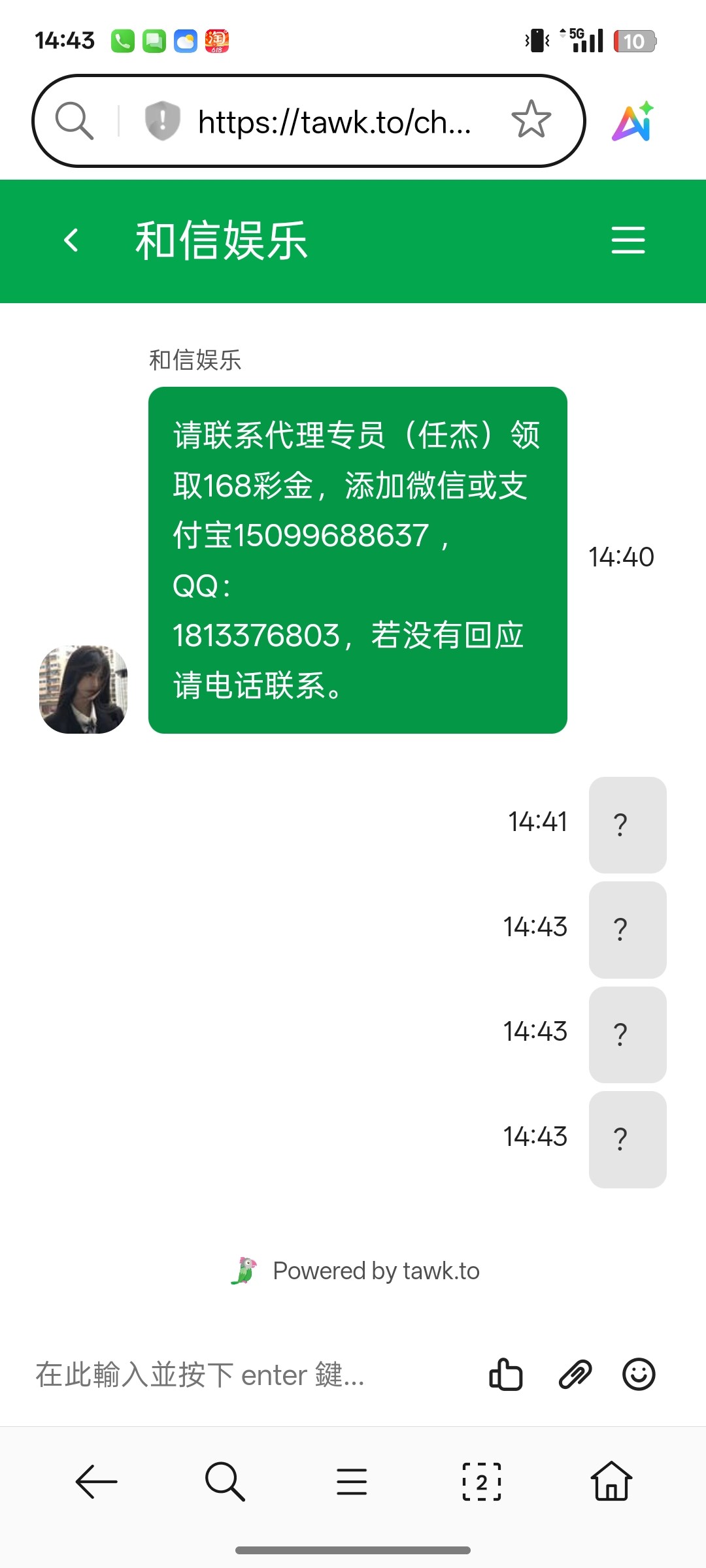Send a thumbs-up rating in chat
706x1568 pixels.
506,1374
